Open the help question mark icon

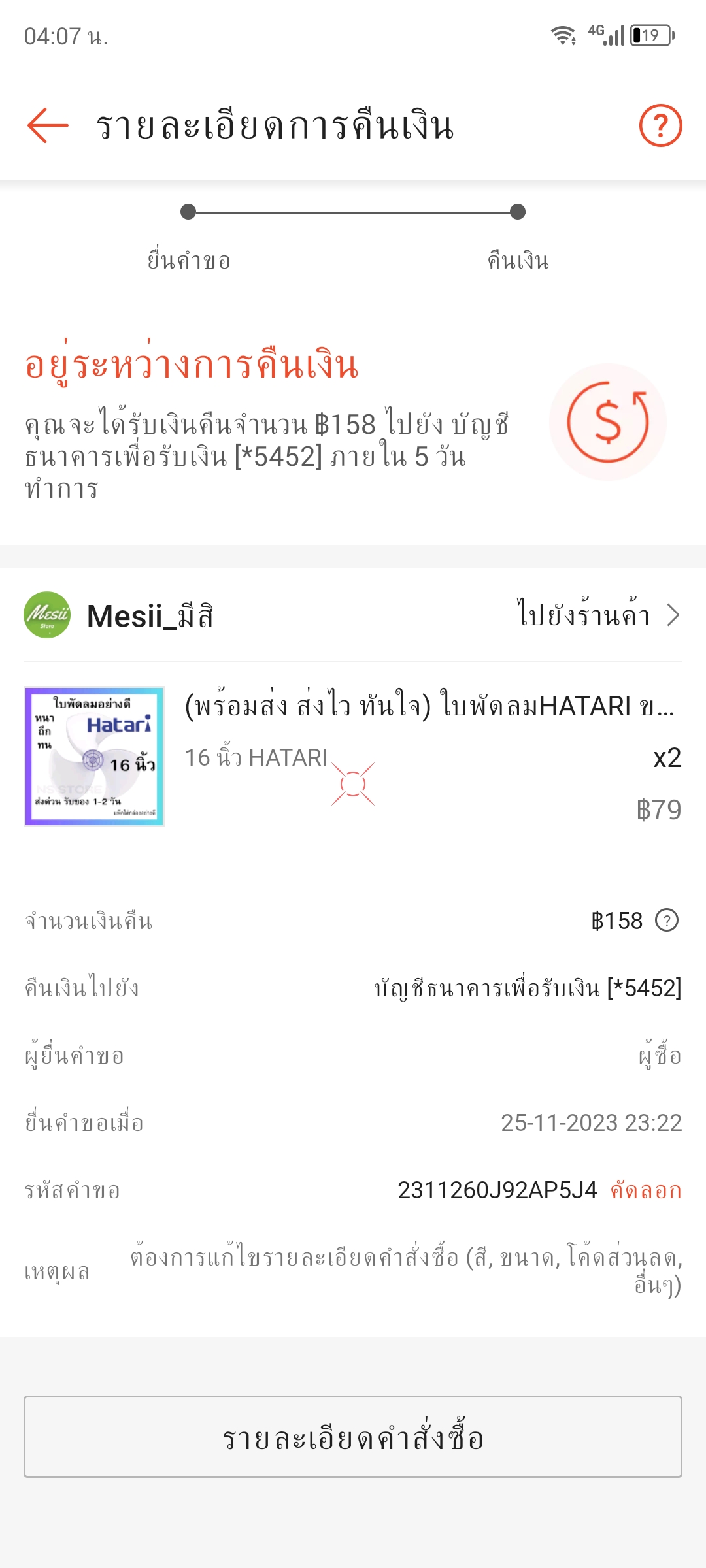(x=660, y=125)
